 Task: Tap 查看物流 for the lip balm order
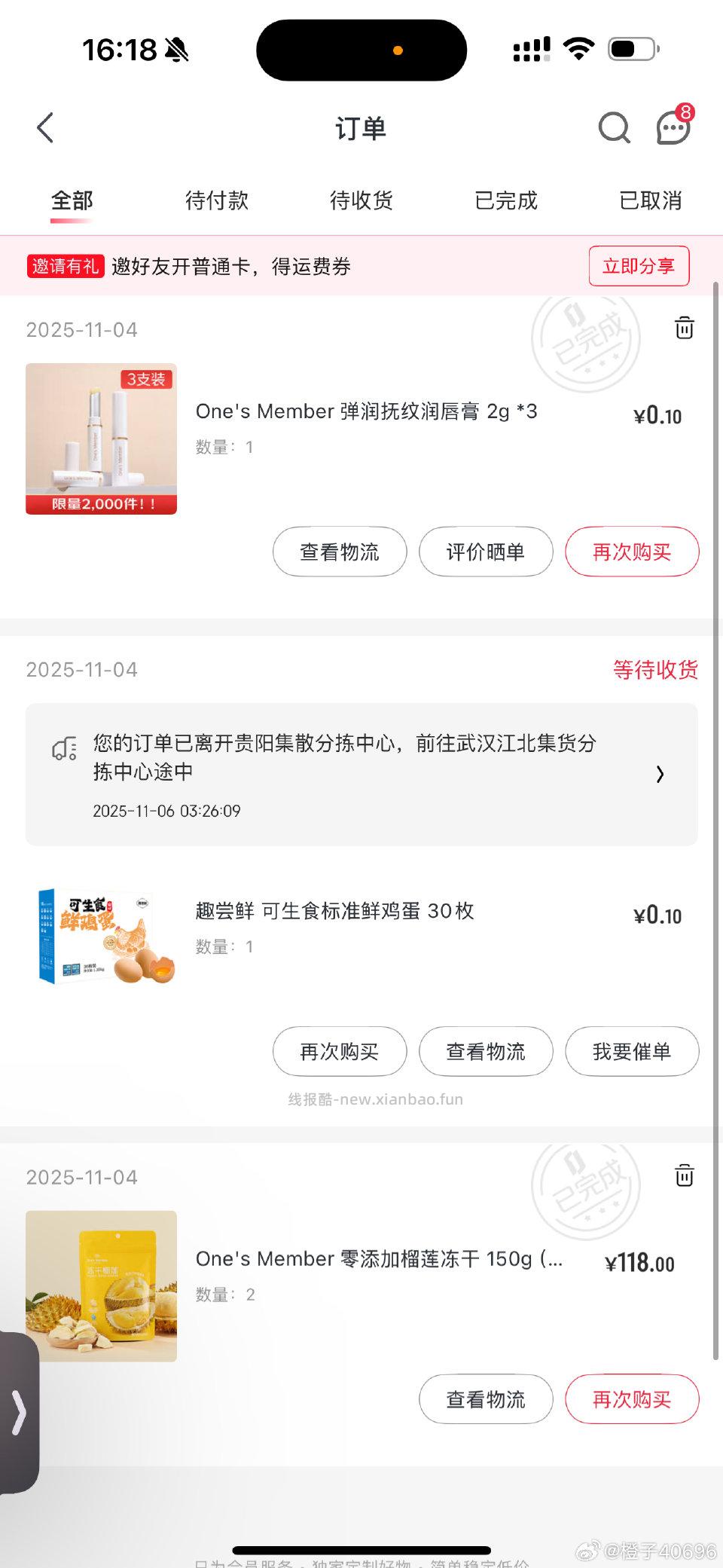coord(339,552)
